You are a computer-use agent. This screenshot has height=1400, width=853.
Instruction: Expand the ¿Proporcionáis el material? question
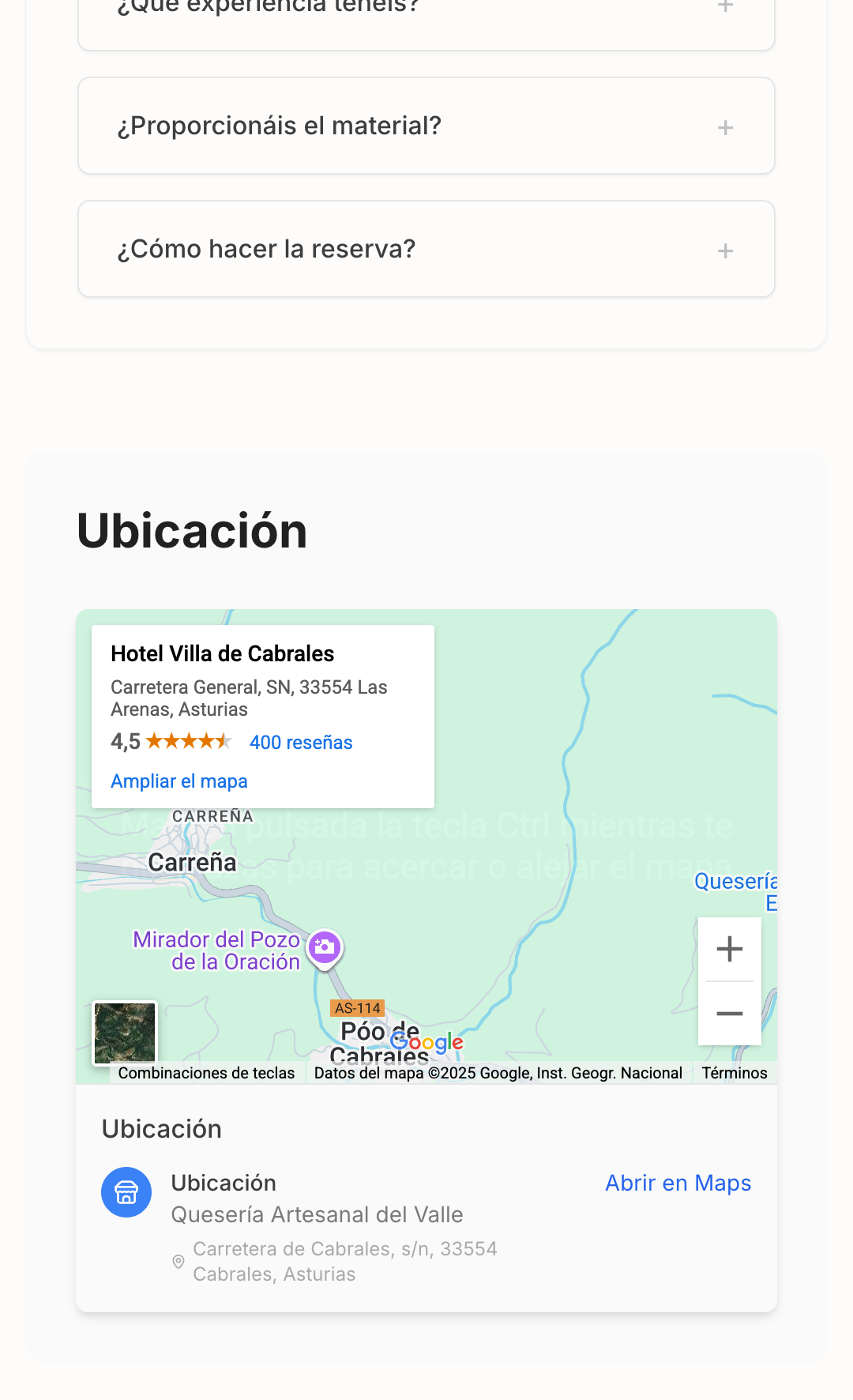pyautogui.click(x=426, y=126)
